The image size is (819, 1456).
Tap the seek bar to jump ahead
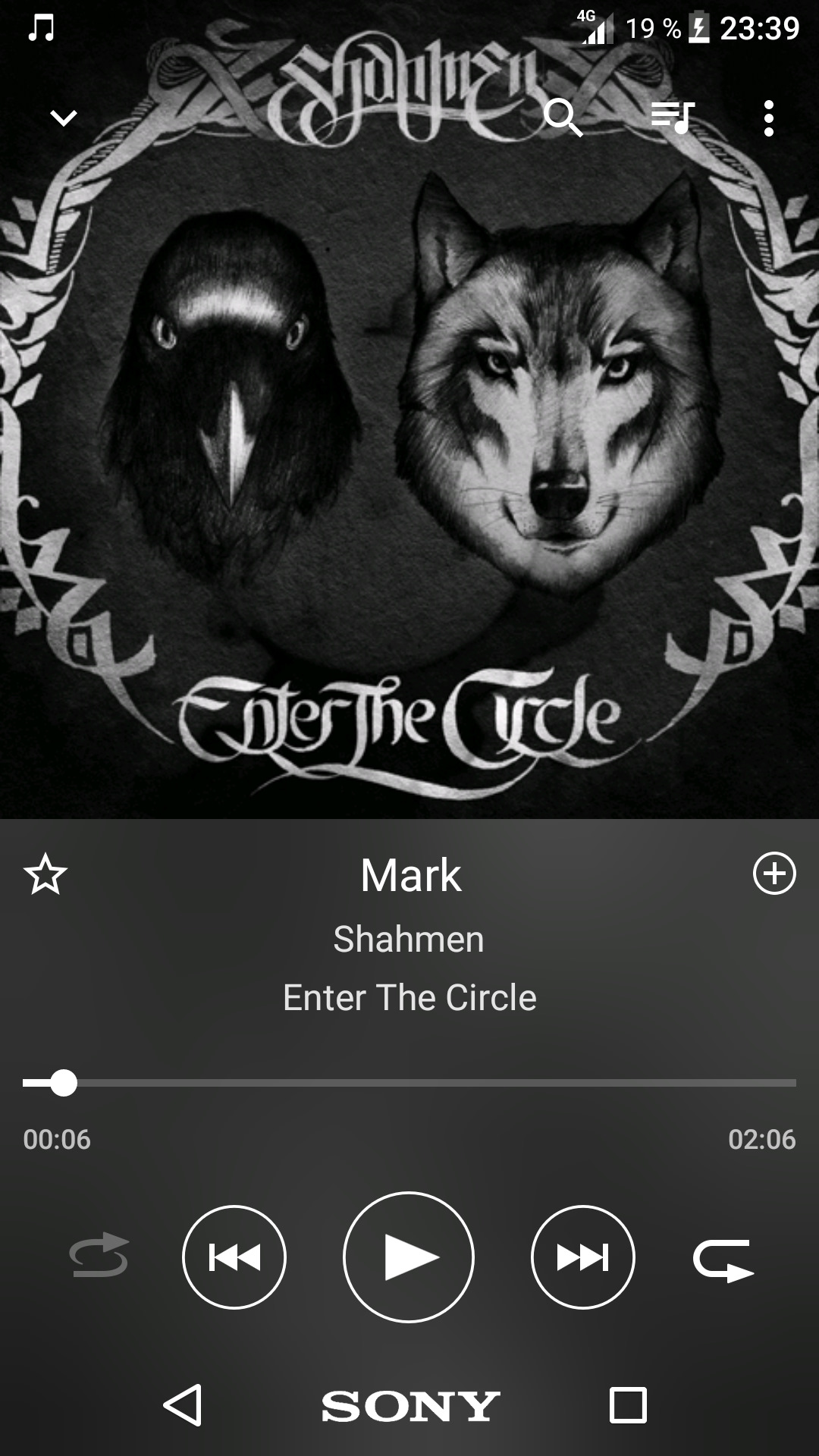point(455,1083)
